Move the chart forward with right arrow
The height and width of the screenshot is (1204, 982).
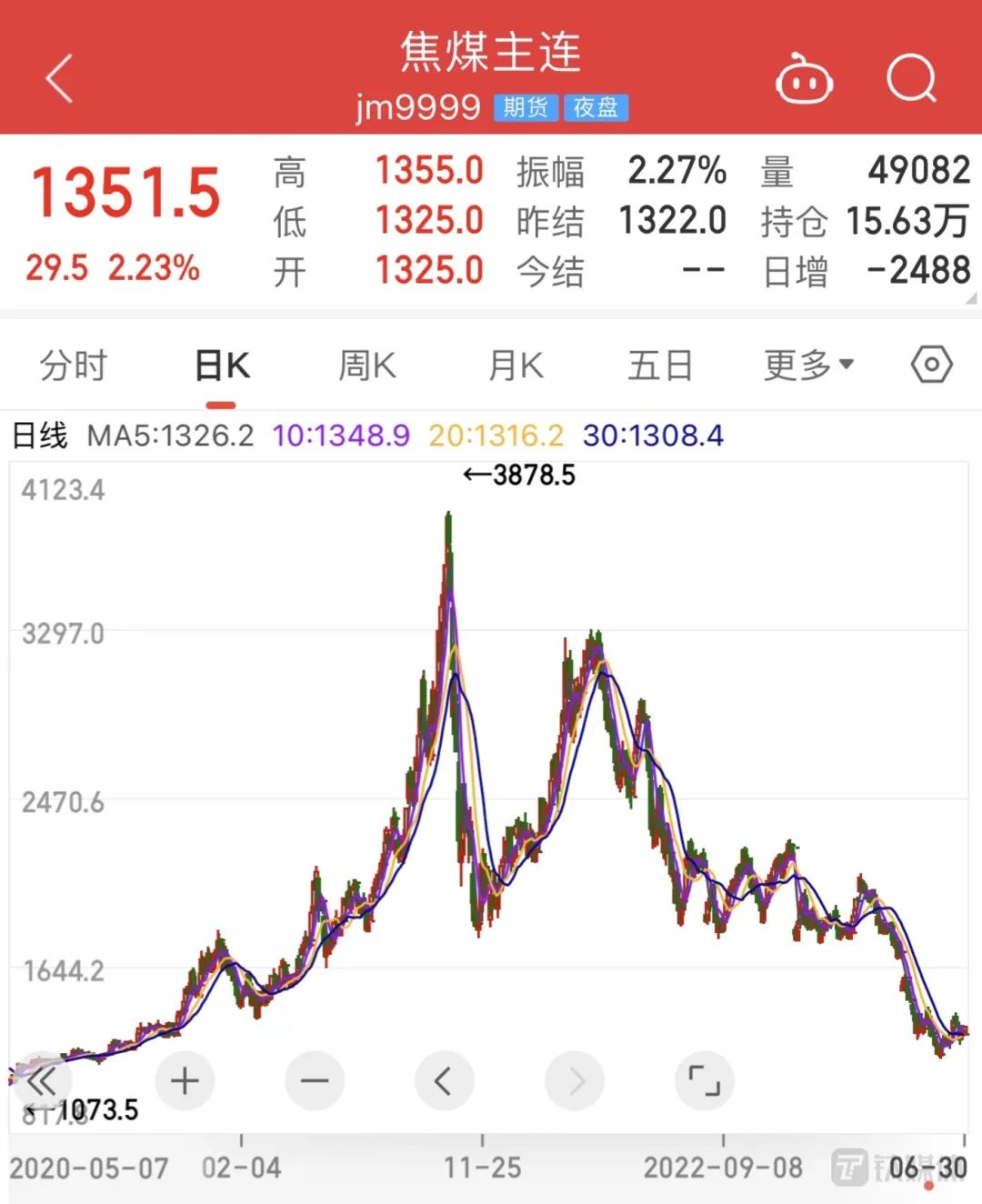(x=574, y=1081)
